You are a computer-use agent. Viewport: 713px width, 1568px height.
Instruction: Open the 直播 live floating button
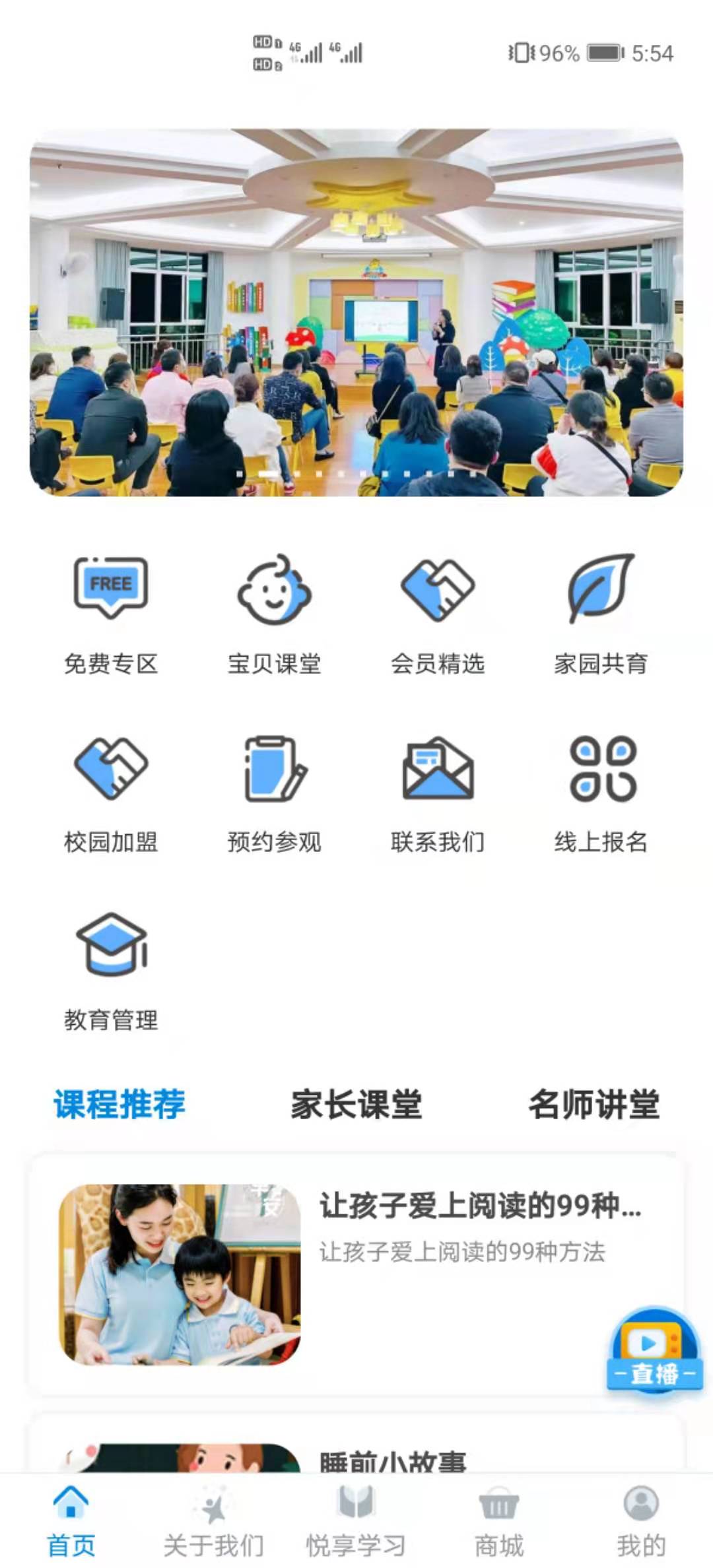click(x=654, y=1350)
